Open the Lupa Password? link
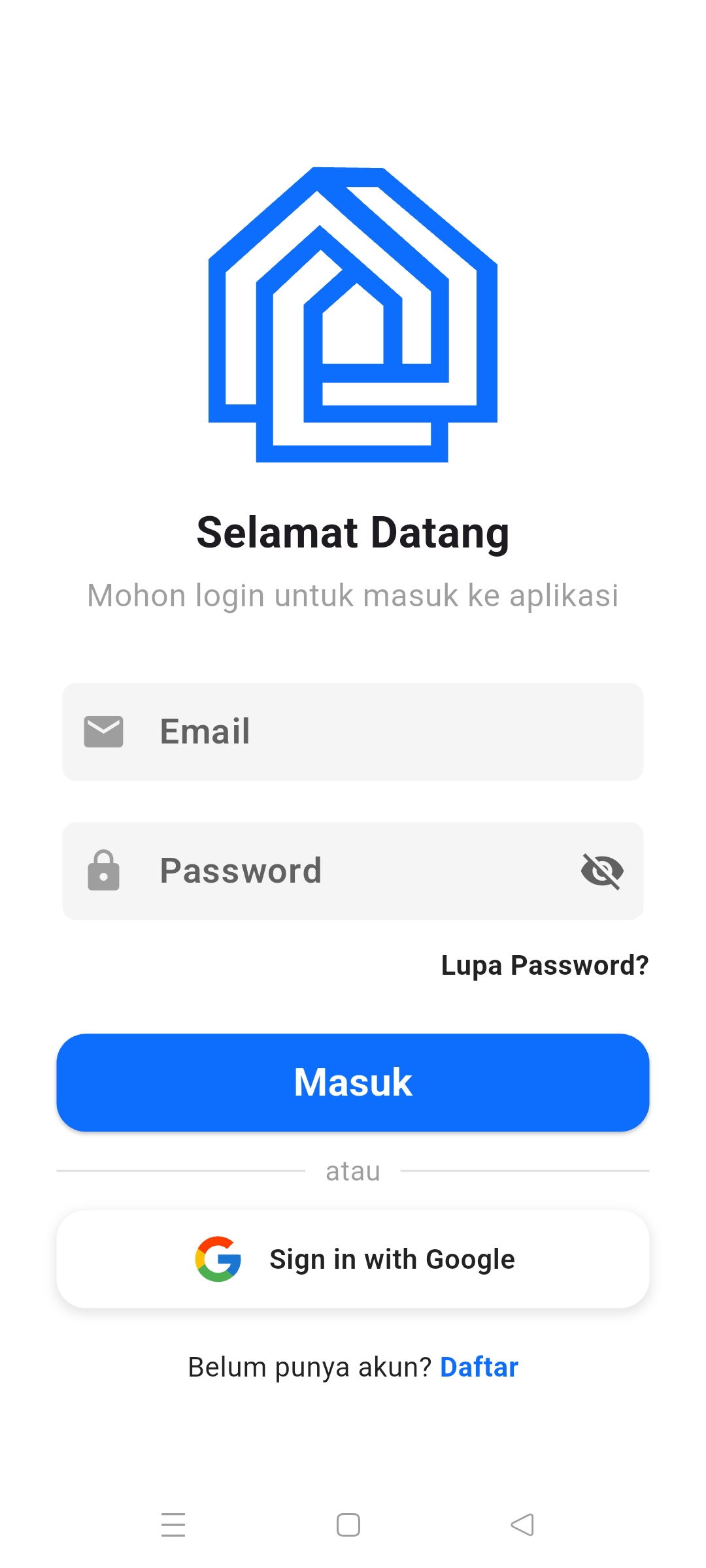 coord(545,965)
